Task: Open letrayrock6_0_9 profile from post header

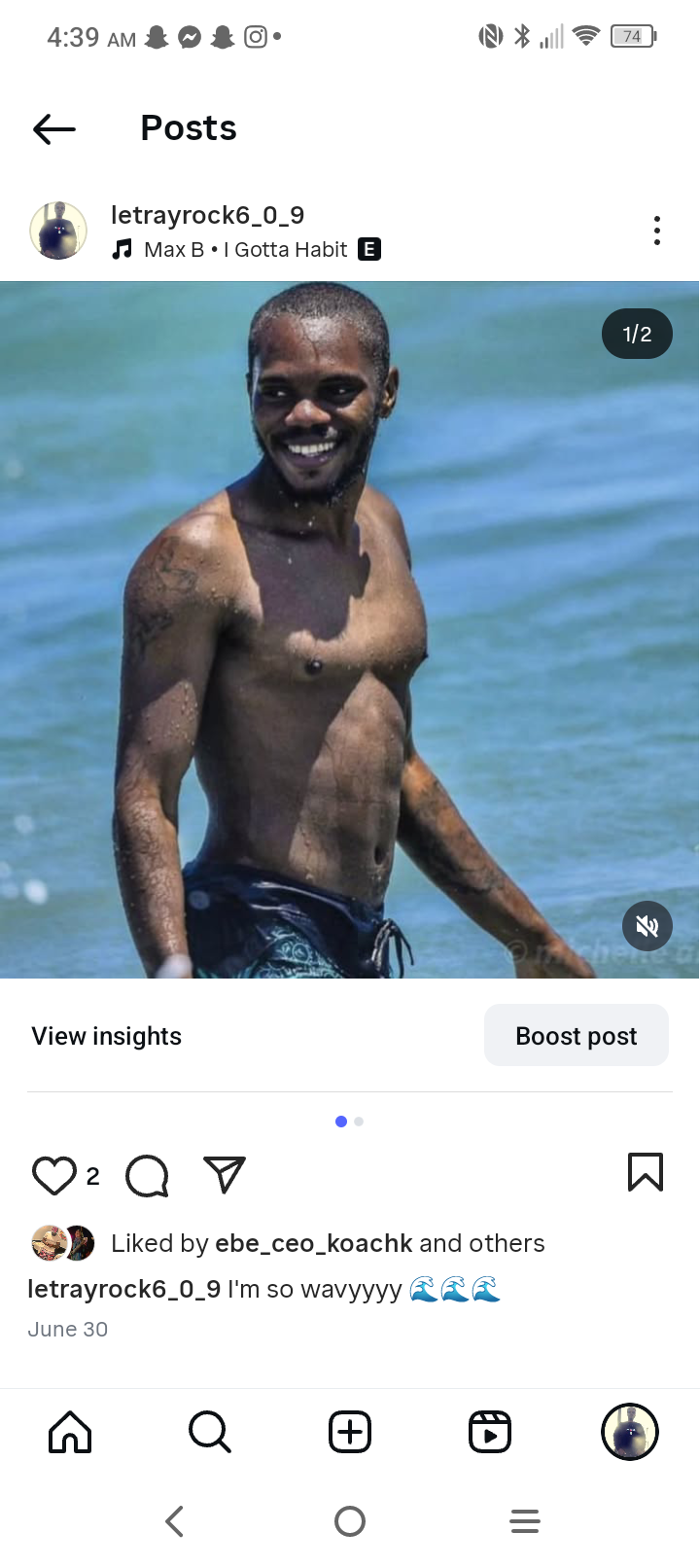Action: 207,215
